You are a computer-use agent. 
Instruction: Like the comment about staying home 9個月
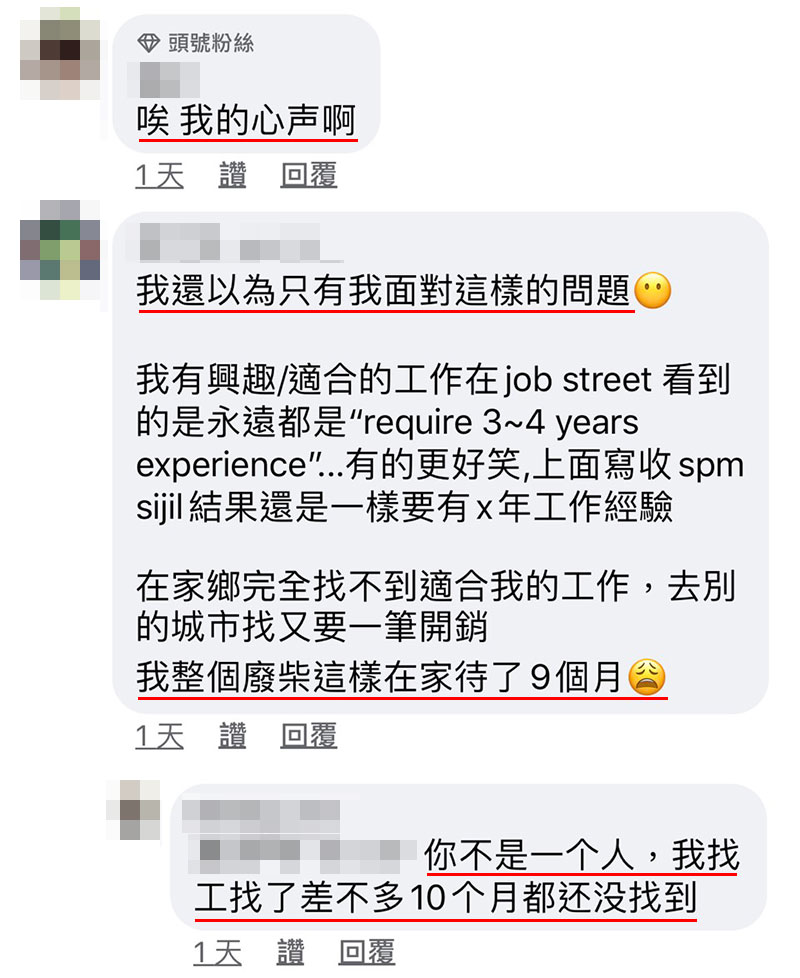click(232, 737)
